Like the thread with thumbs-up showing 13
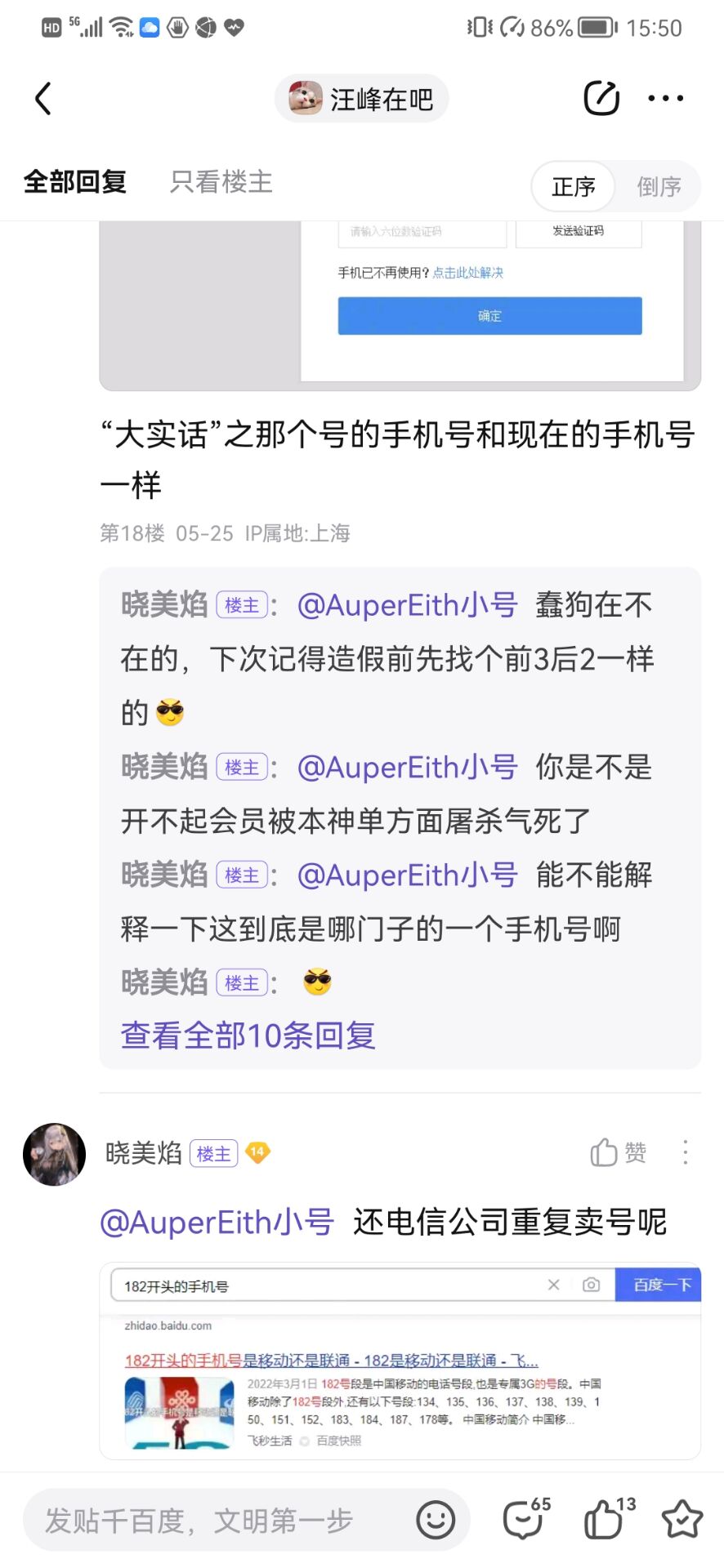Viewport: 724px width, 1568px height. tap(606, 1519)
